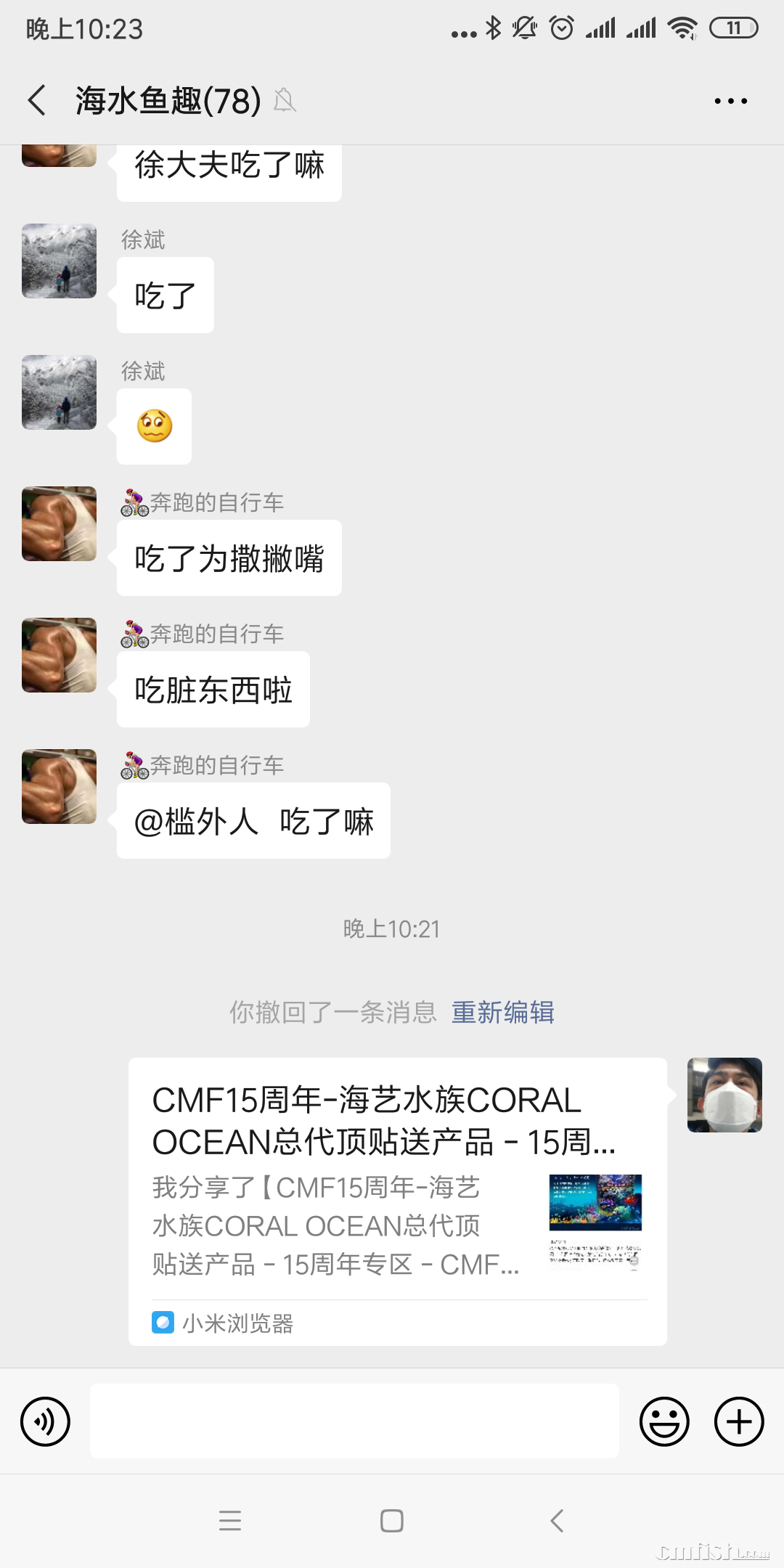
Task: Go back from the 海水鱼趣 group chat
Action: pos(38,100)
